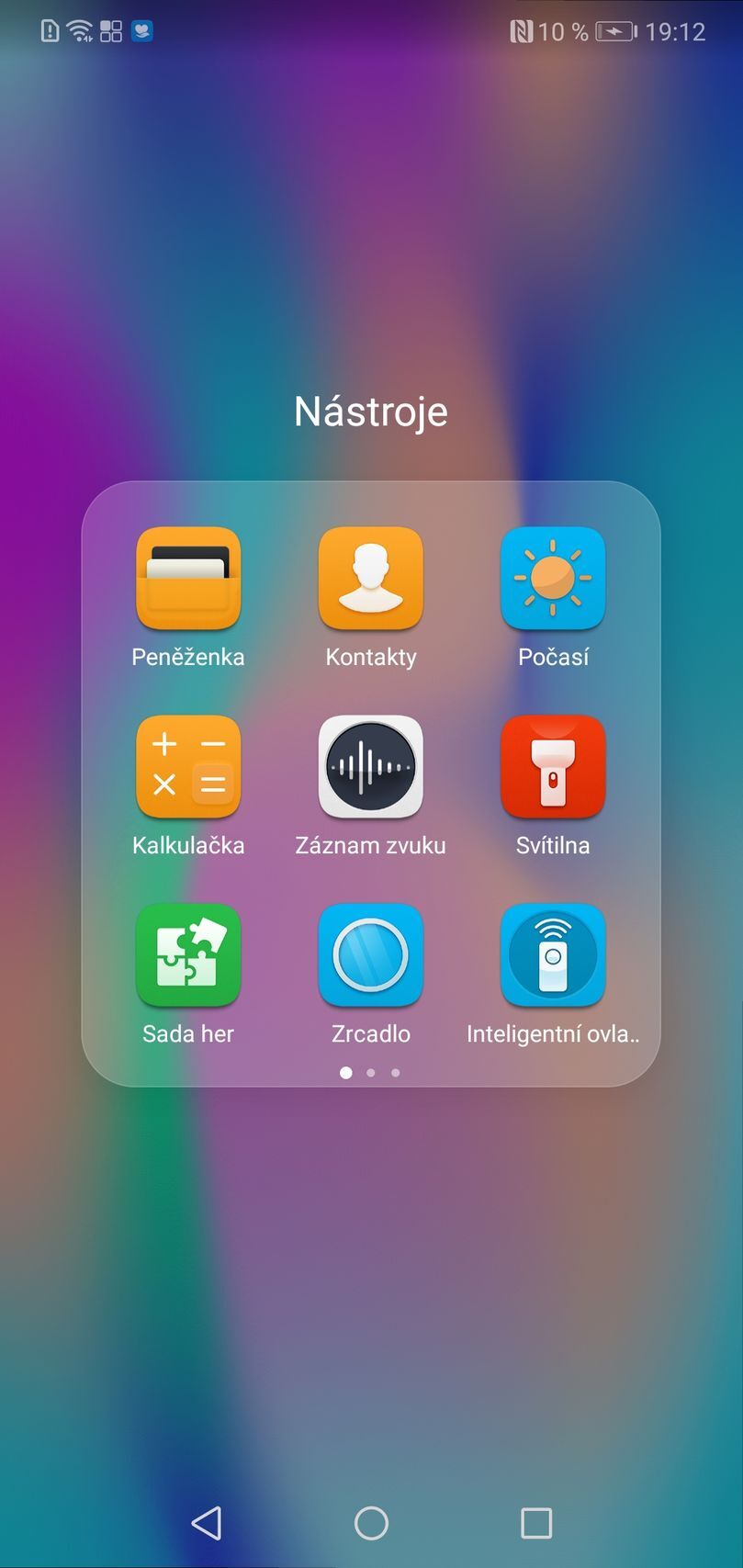Tap the Nástroje folder title

371,412
